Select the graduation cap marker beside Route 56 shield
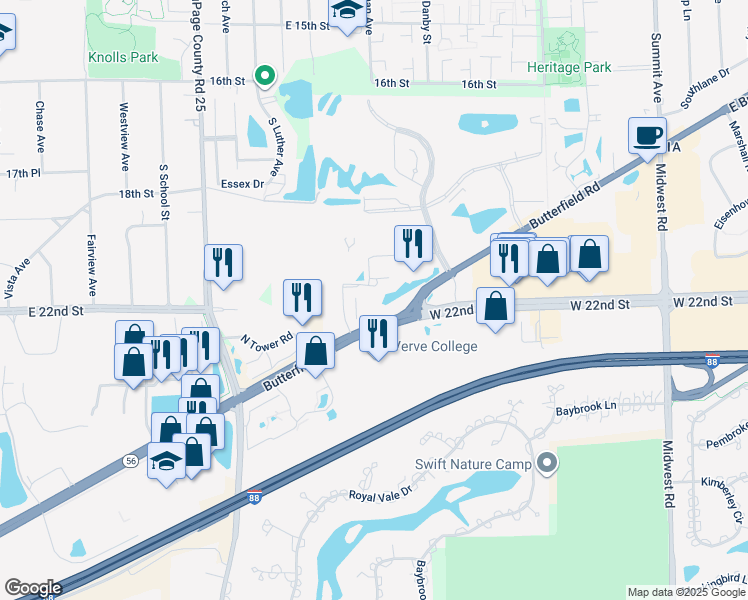Viewport: 748px width, 600px height. coord(167,462)
